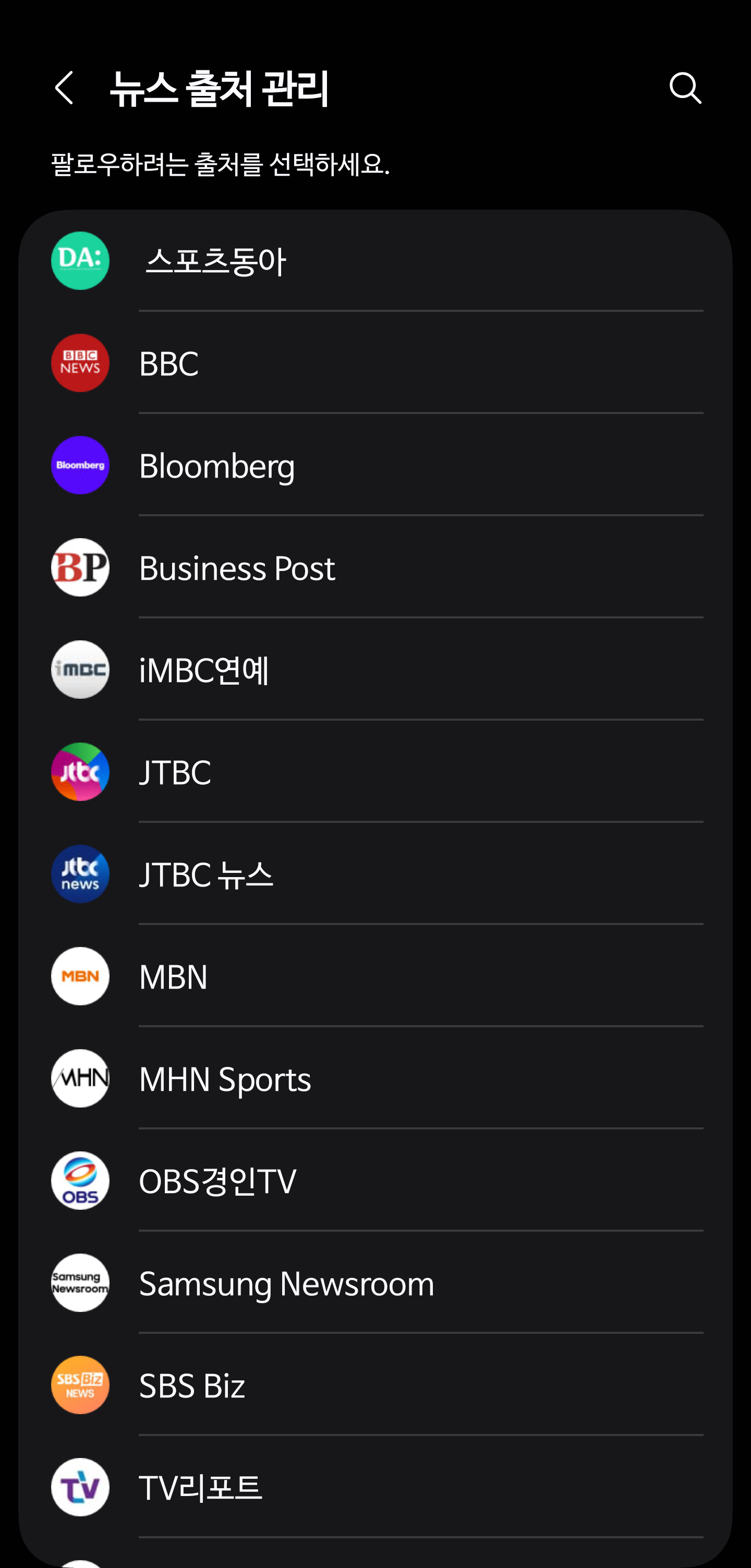Go back from 뉴스 출처 관리
This screenshot has width=751, height=1568.
(x=65, y=88)
